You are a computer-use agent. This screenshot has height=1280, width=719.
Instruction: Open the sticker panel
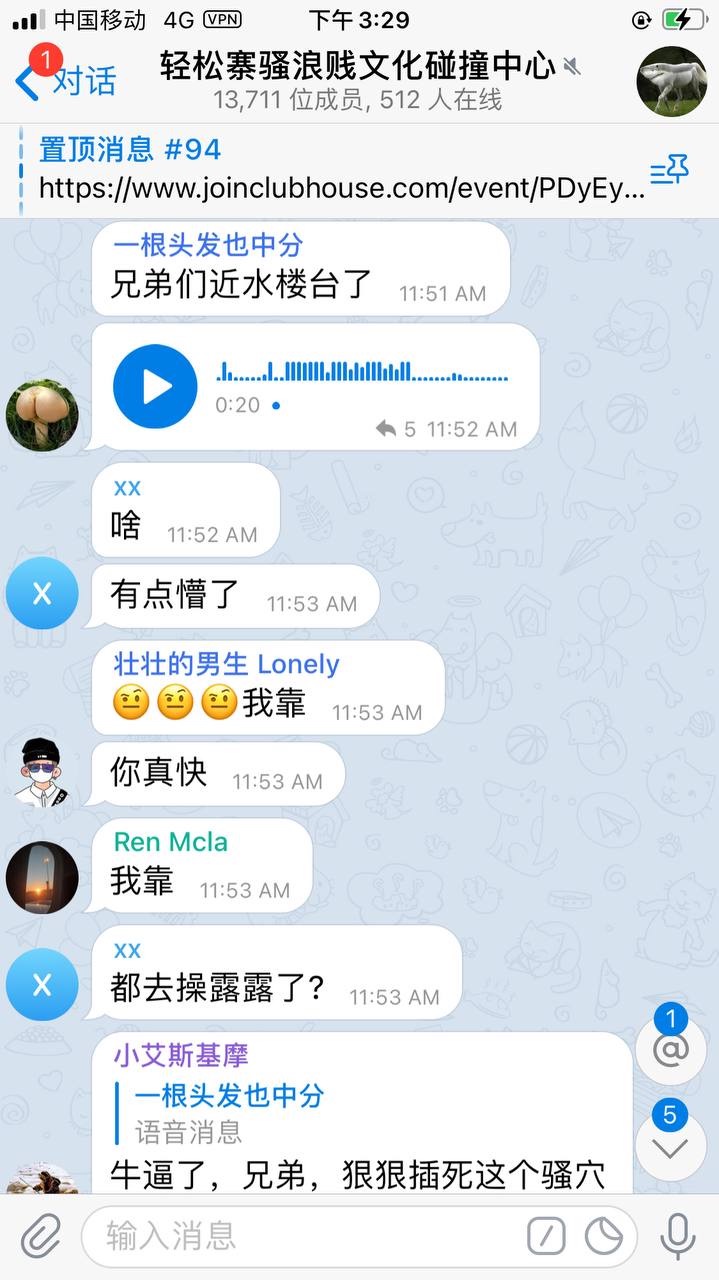[604, 1236]
